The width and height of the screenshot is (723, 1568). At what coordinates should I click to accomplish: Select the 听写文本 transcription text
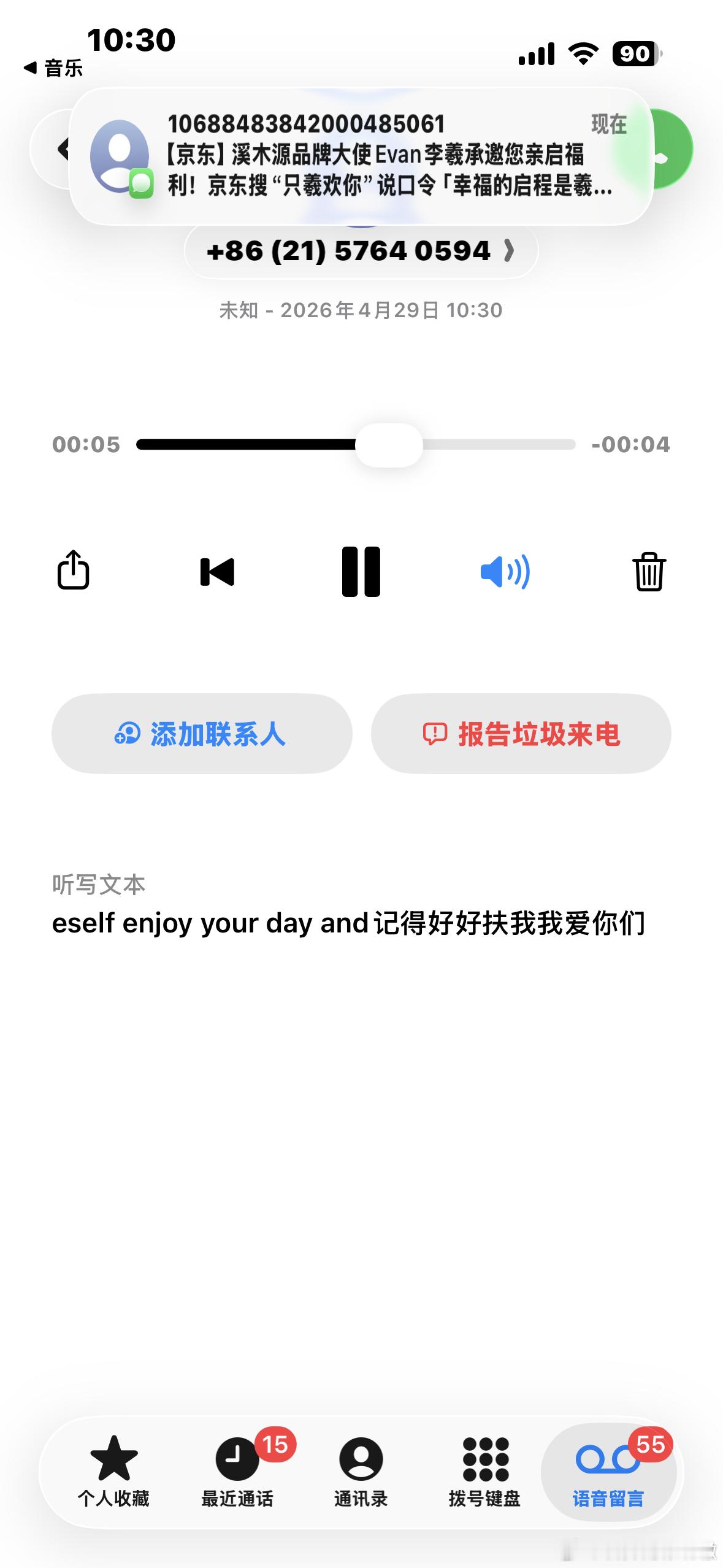click(351, 924)
